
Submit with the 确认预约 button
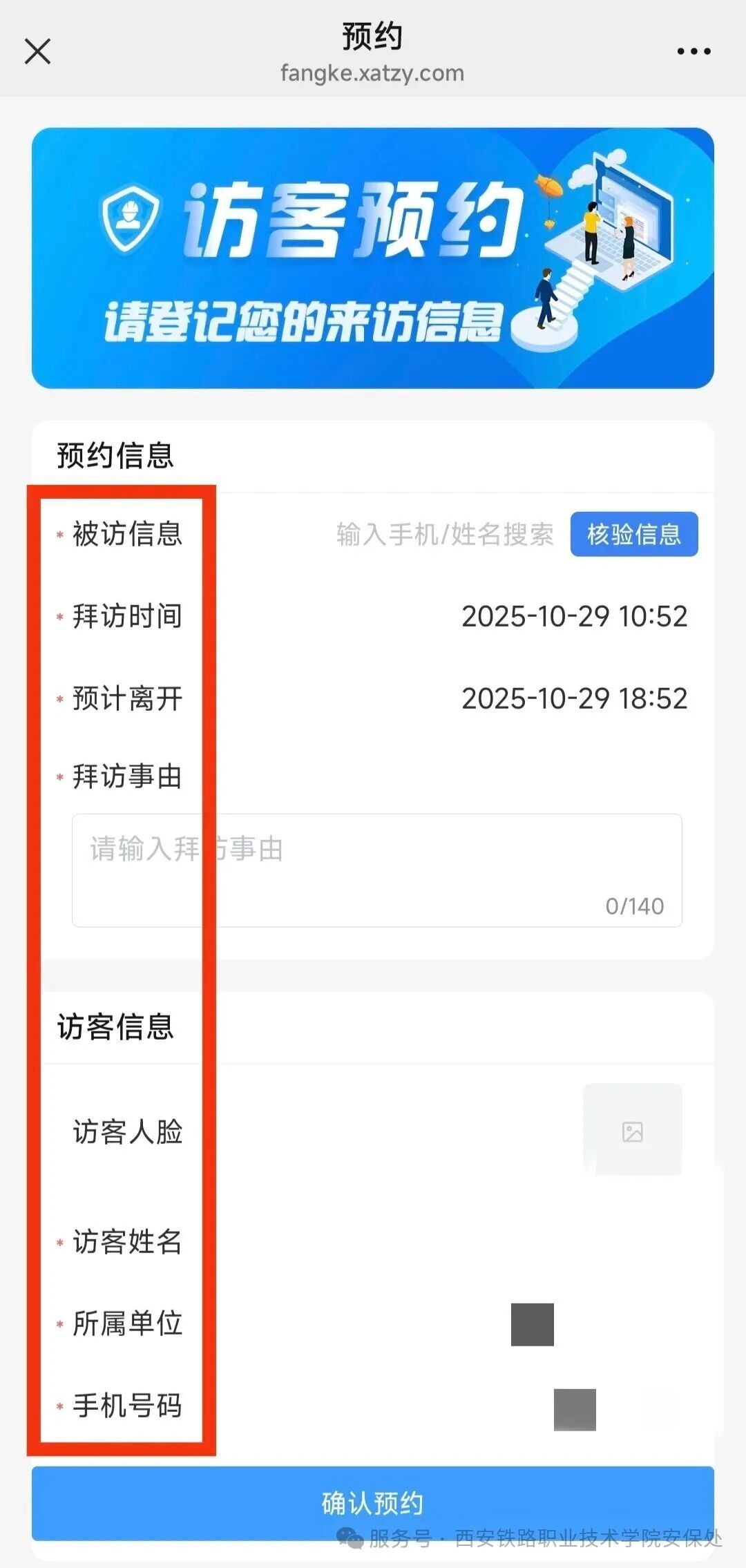point(372,1502)
